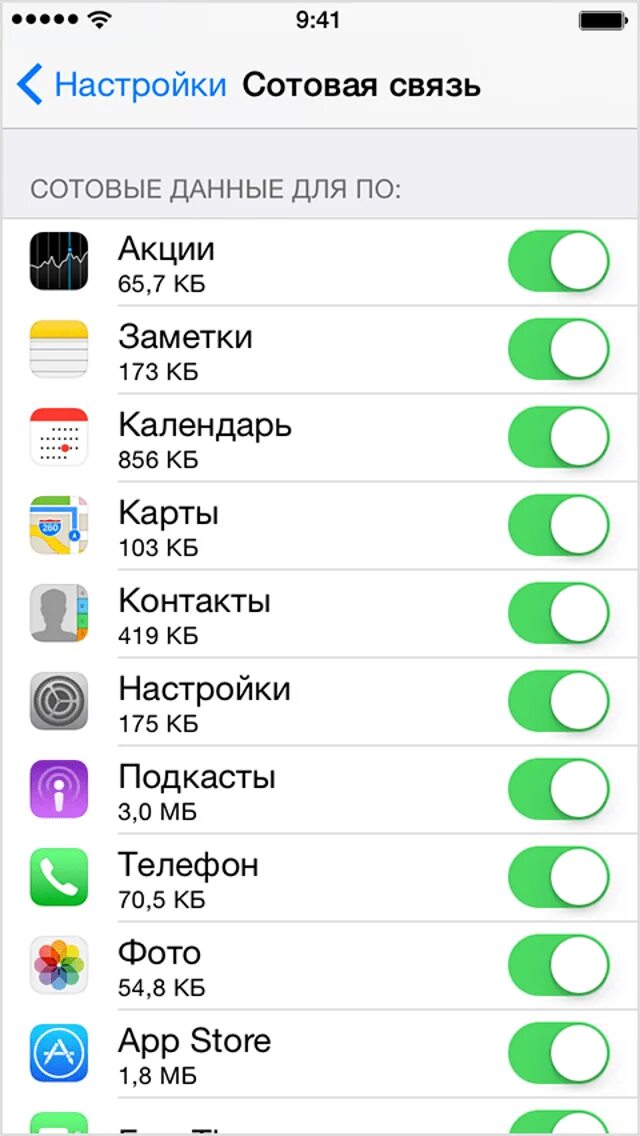640x1136 pixels.
Task: Turn off Подкасты cellular data
Action: click(559, 789)
